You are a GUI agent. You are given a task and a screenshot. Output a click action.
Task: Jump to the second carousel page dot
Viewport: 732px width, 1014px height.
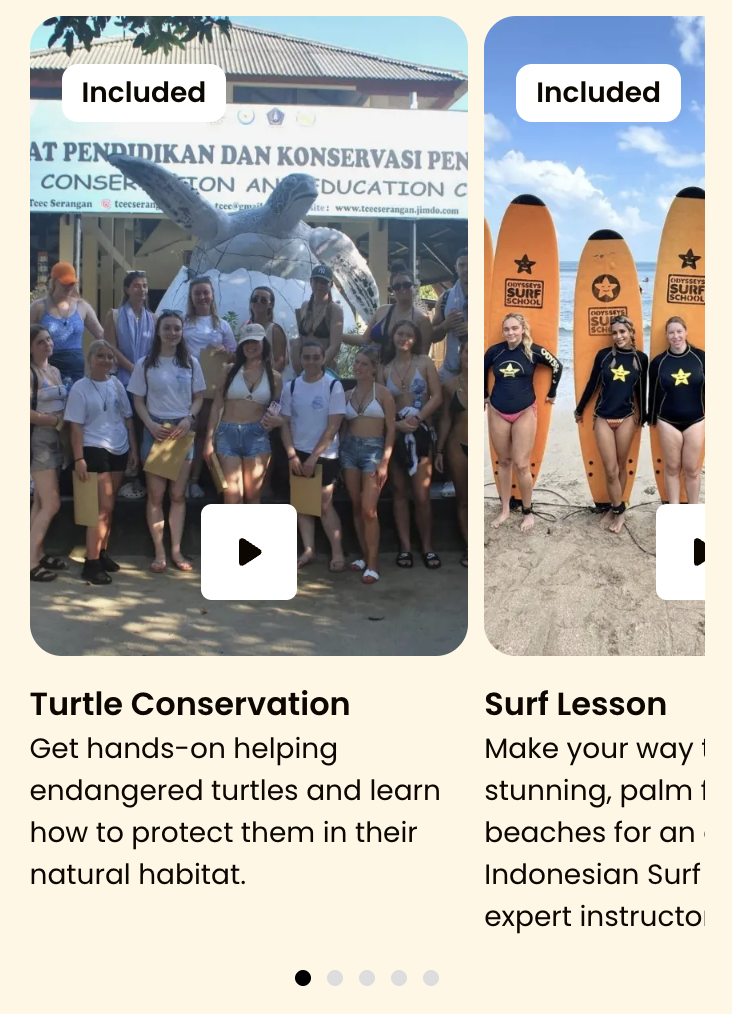[x=335, y=978]
